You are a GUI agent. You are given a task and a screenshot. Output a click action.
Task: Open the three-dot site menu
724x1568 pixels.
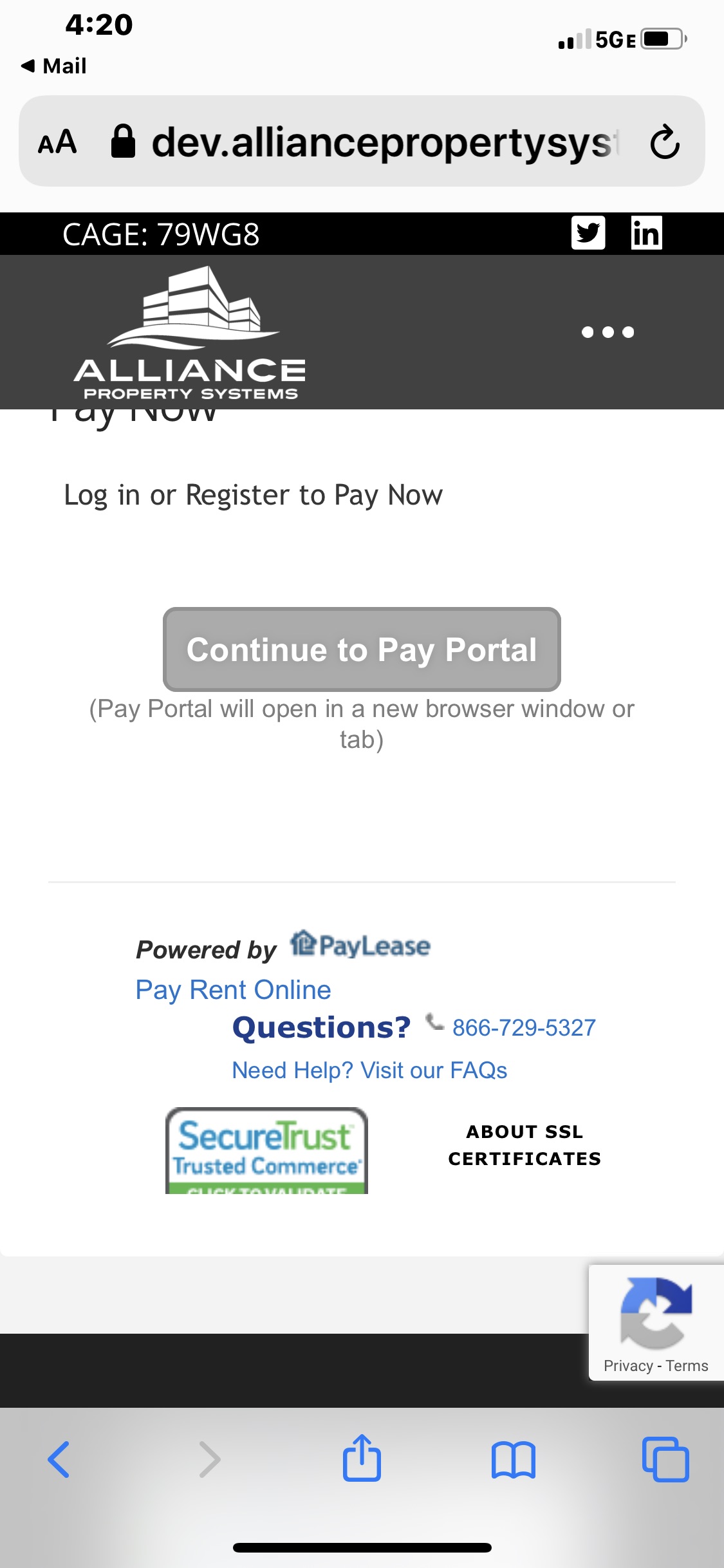[x=608, y=332]
